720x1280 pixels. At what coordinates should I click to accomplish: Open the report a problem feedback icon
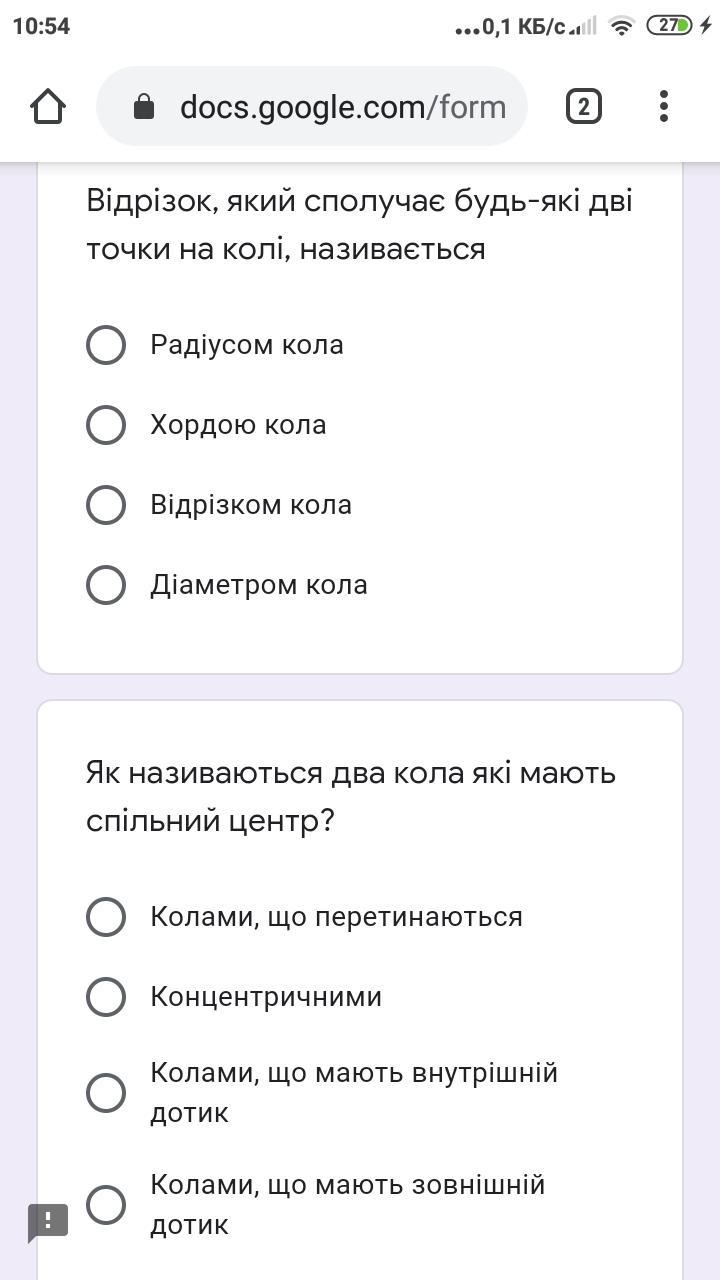[47, 1222]
